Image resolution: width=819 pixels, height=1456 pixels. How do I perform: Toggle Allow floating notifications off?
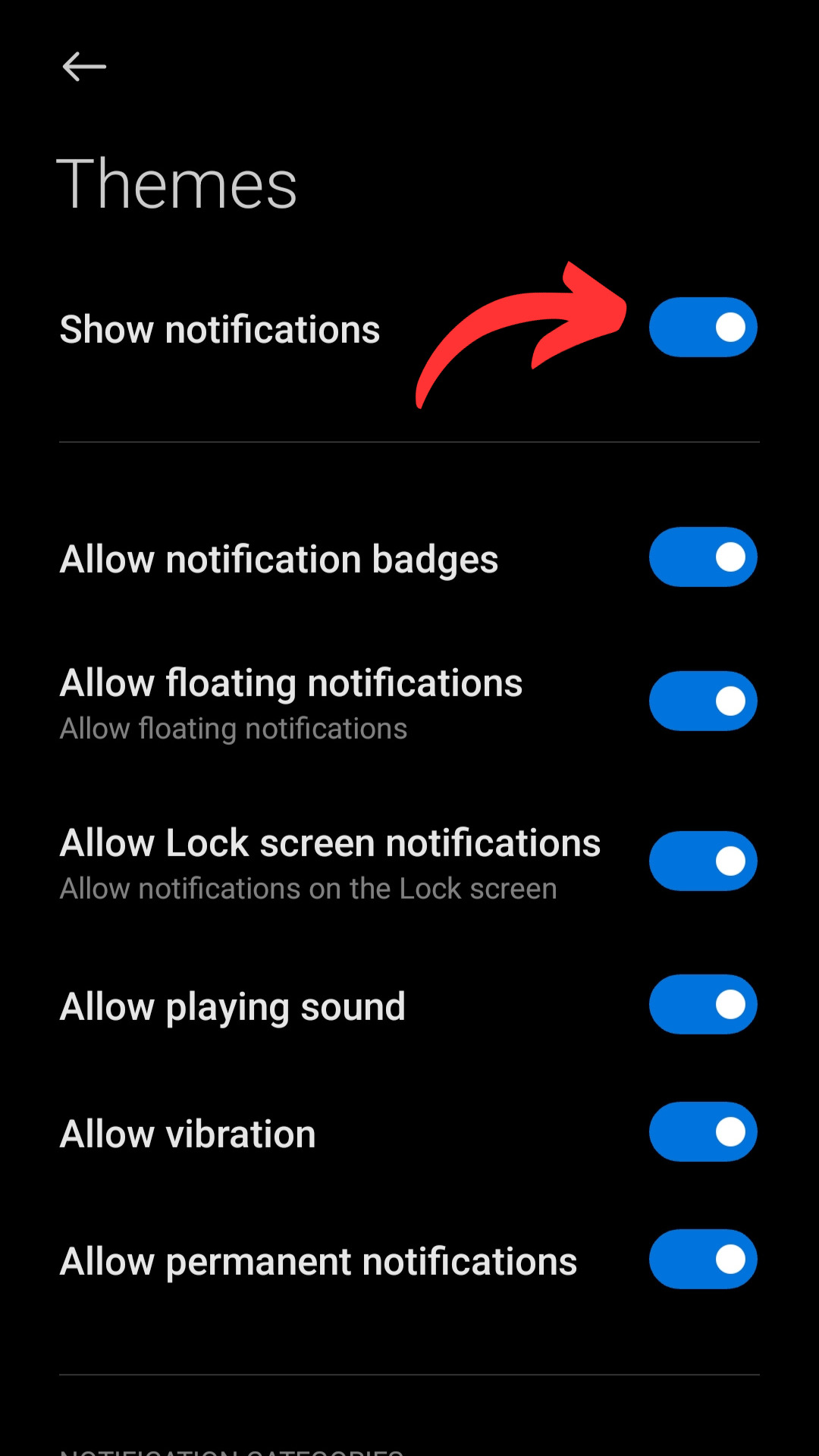(703, 701)
